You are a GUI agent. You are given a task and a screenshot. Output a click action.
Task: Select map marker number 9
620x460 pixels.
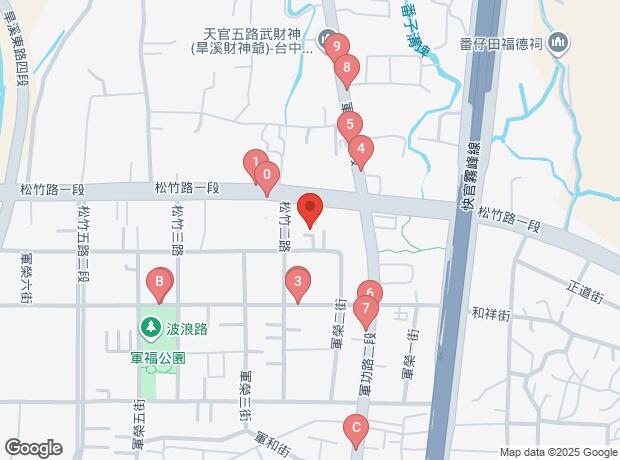click(336, 46)
